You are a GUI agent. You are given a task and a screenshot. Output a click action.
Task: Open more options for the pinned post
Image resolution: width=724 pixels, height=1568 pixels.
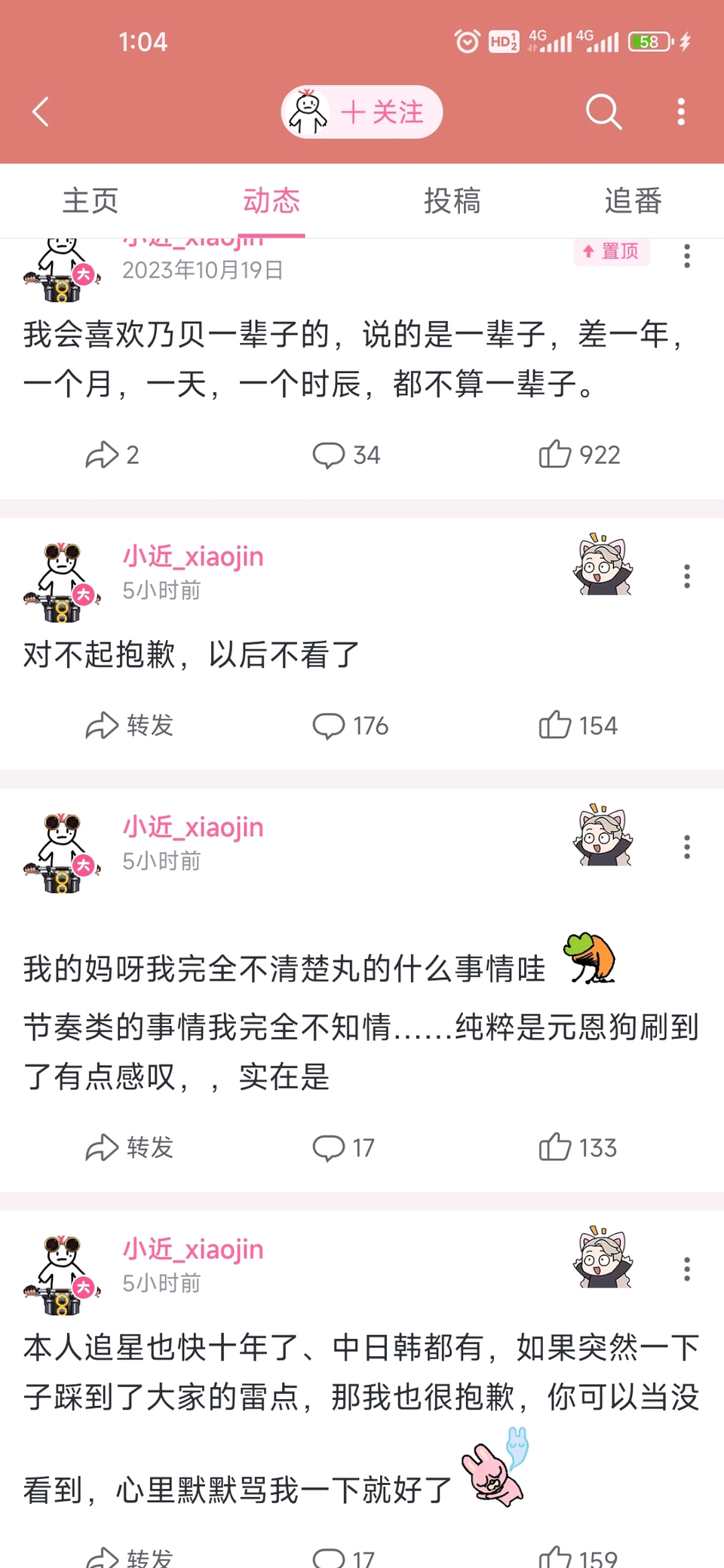coord(686,256)
